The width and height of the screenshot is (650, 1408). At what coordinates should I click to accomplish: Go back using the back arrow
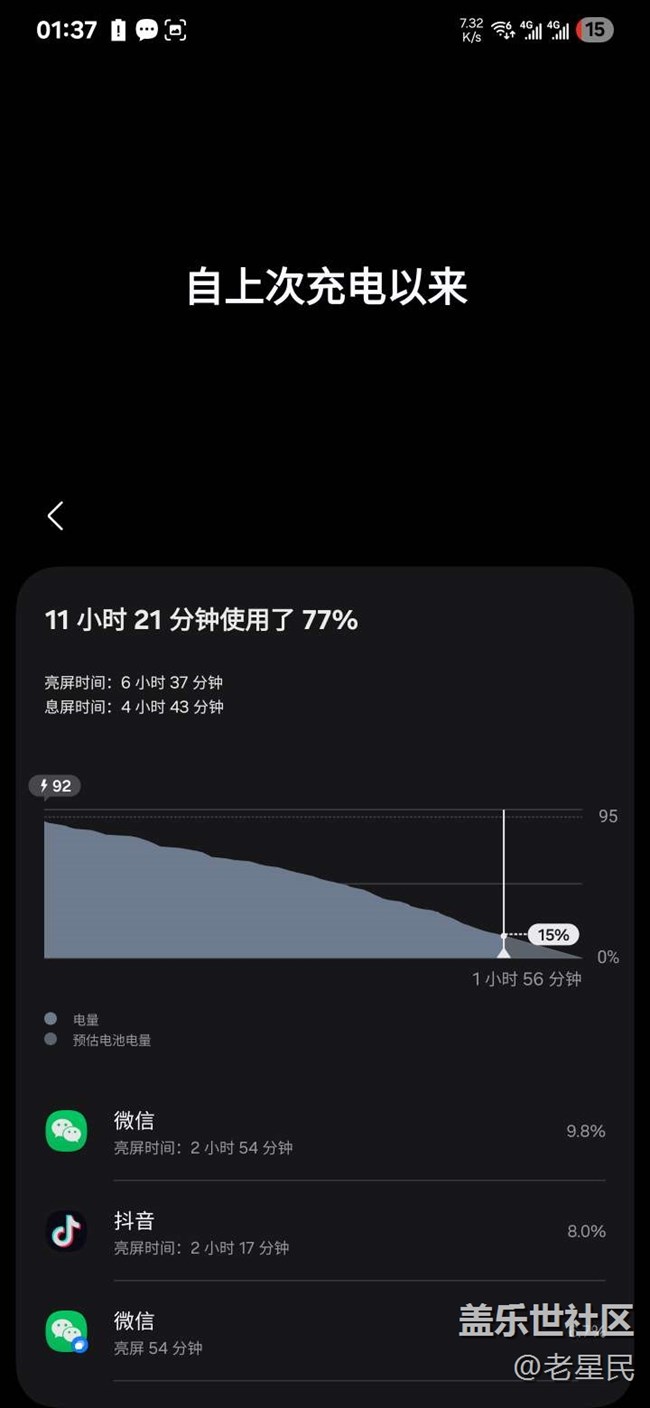[x=55, y=516]
